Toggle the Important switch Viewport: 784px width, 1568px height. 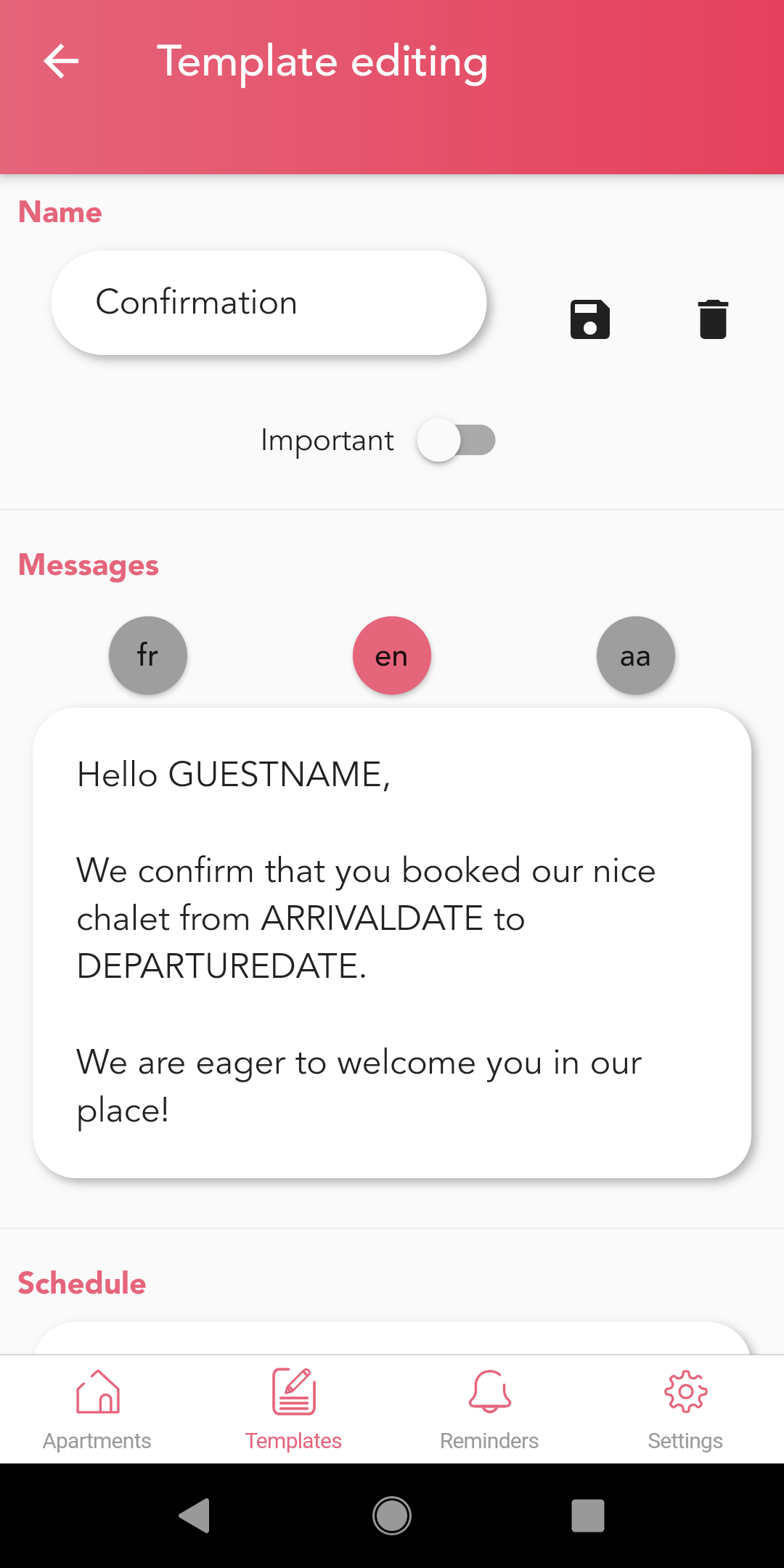(x=457, y=440)
